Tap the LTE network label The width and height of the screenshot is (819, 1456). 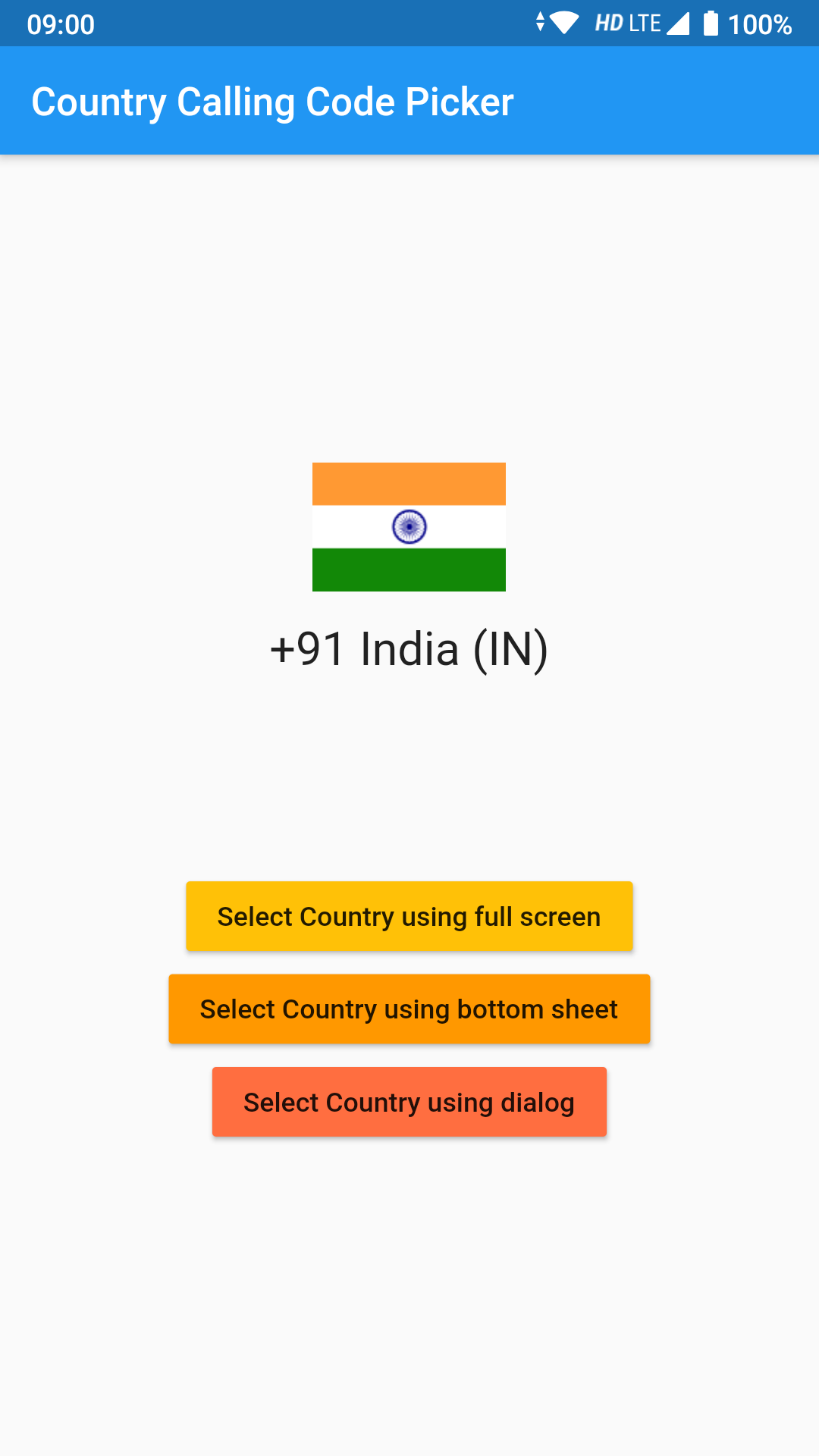pos(644,23)
